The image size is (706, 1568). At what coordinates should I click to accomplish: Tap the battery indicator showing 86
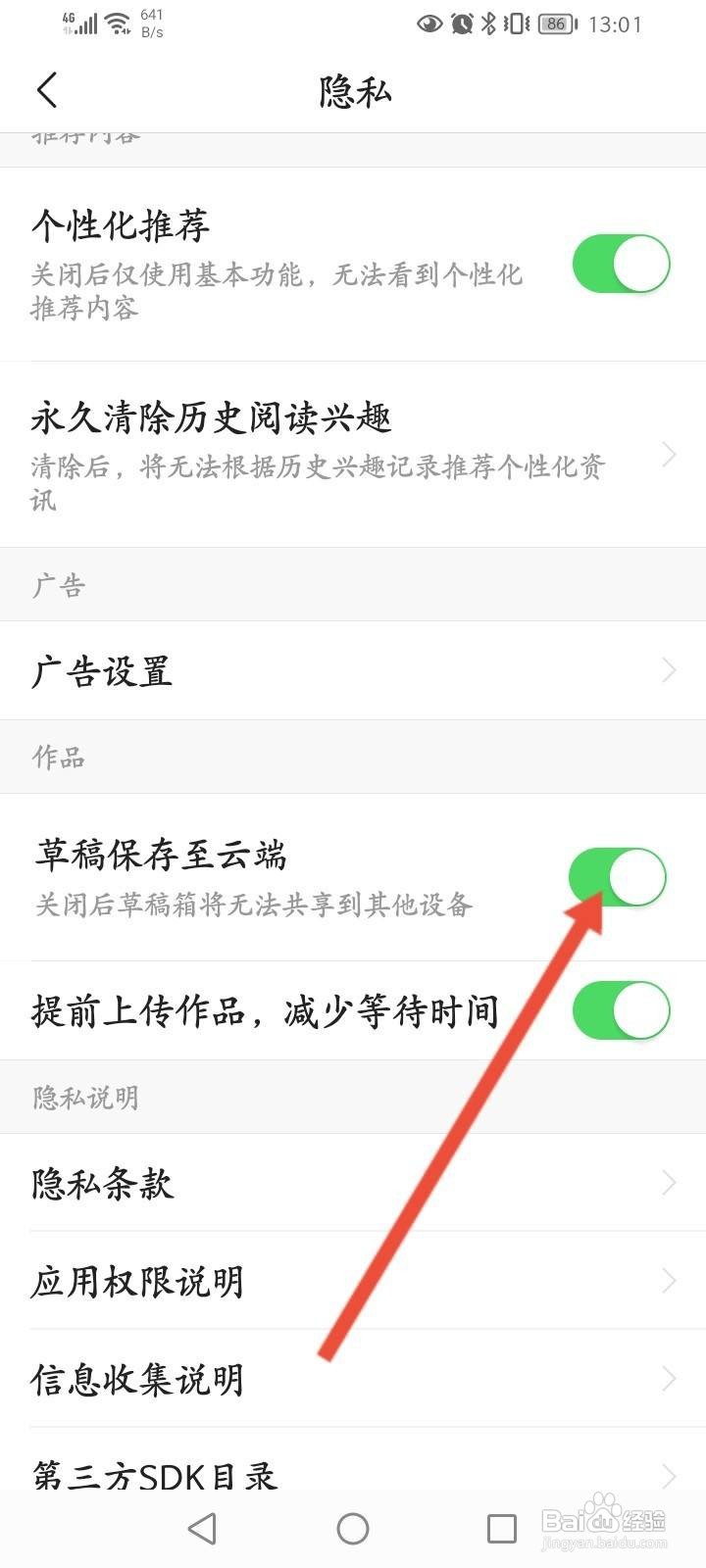click(554, 24)
